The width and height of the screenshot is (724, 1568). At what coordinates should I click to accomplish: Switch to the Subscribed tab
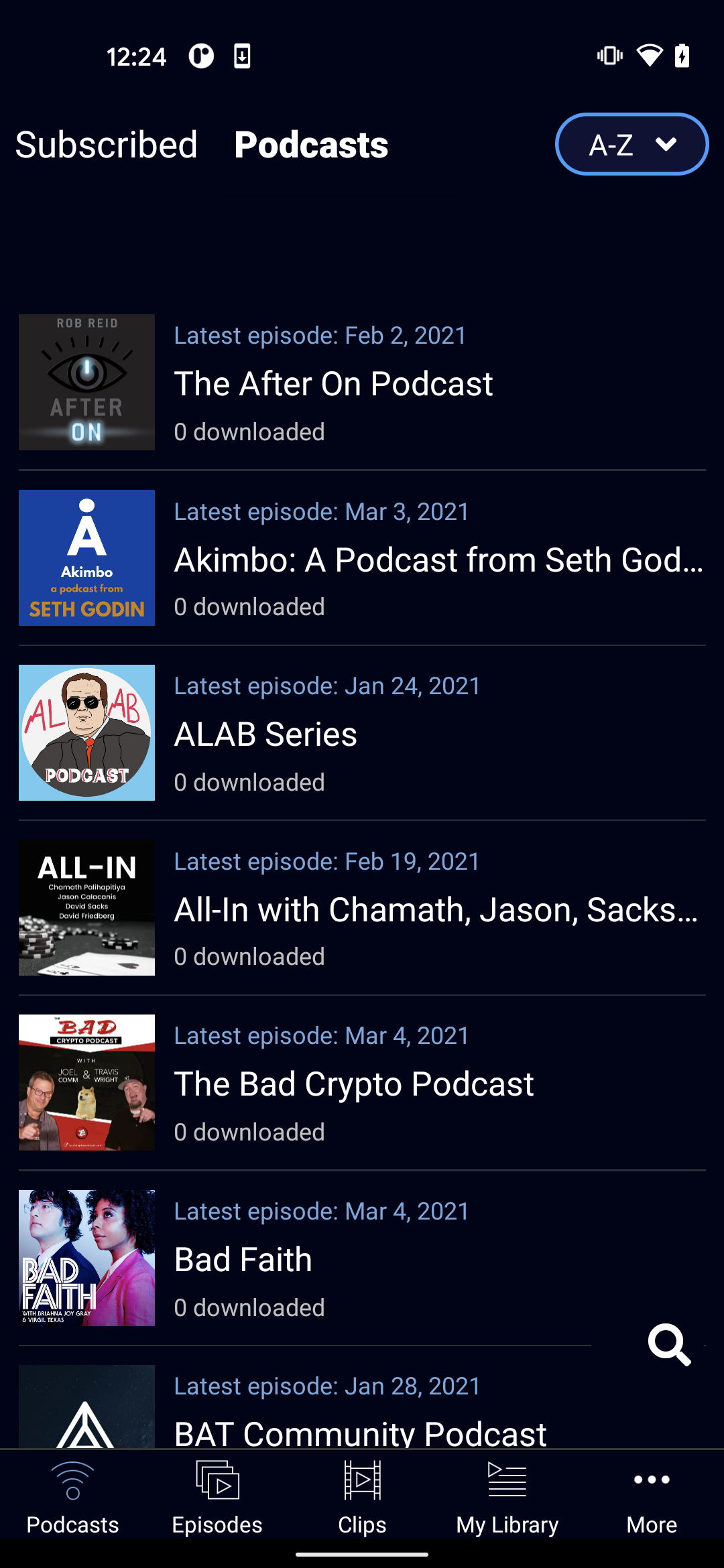107,145
